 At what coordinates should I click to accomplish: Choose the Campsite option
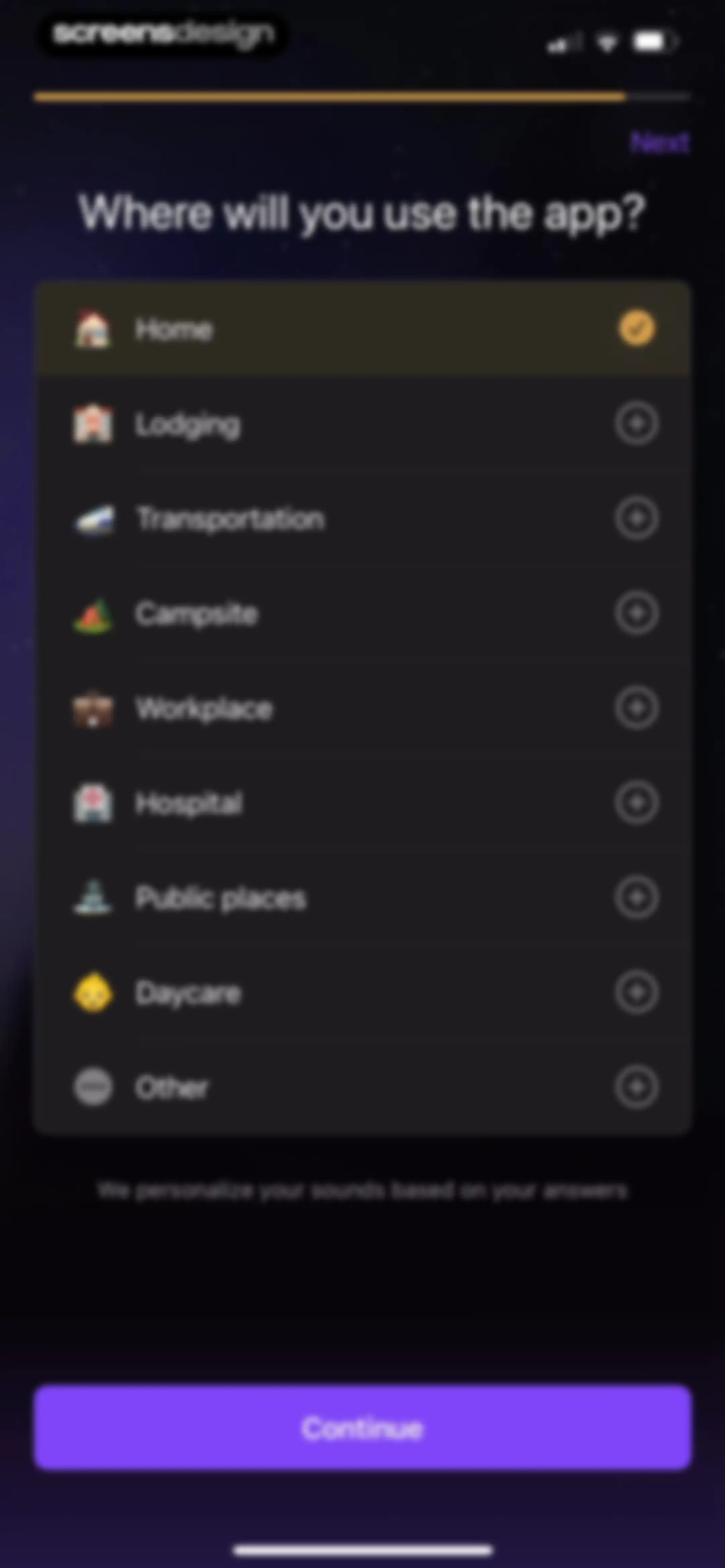point(363,613)
